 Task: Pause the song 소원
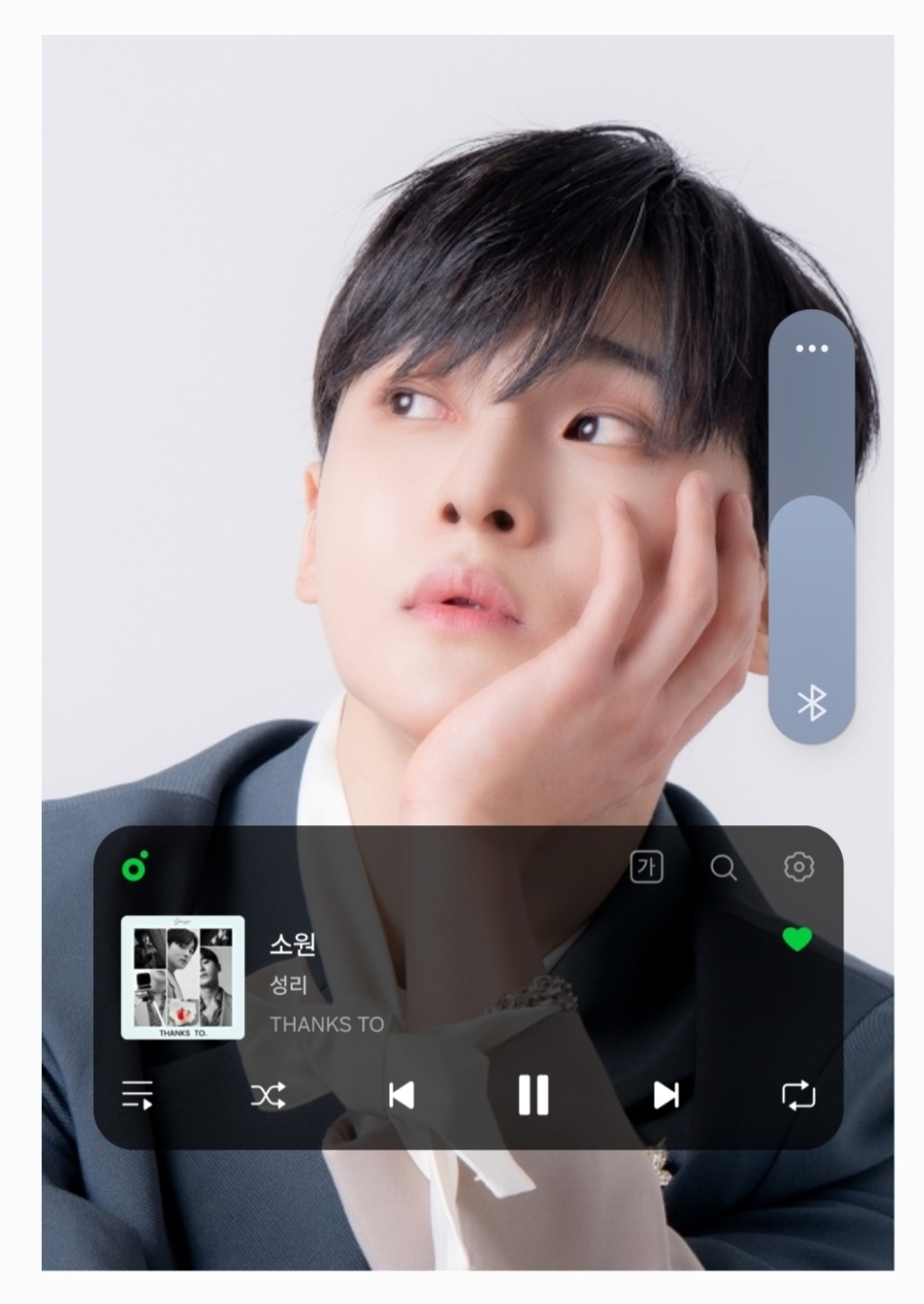[533, 1094]
